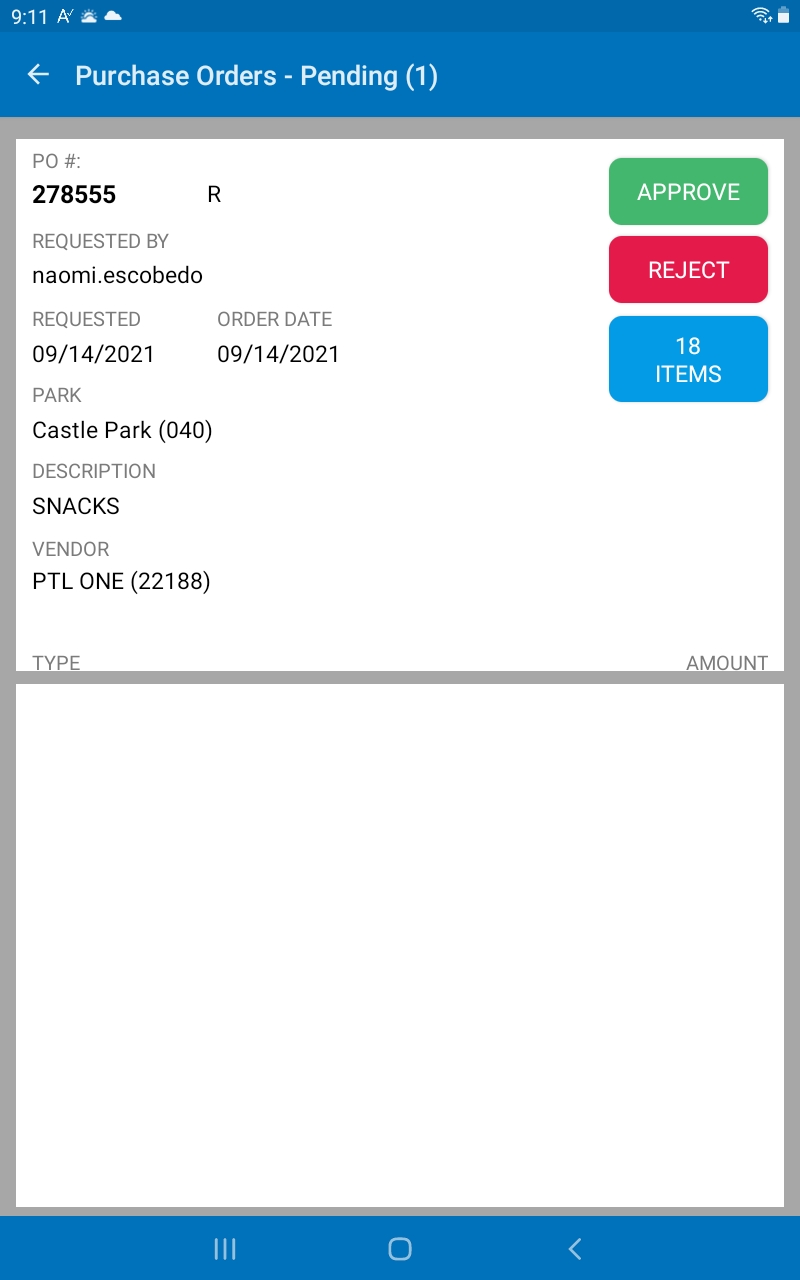Open recent apps from navigation bar
Screen dimensions: 800x1280
click(x=225, y=1248)
